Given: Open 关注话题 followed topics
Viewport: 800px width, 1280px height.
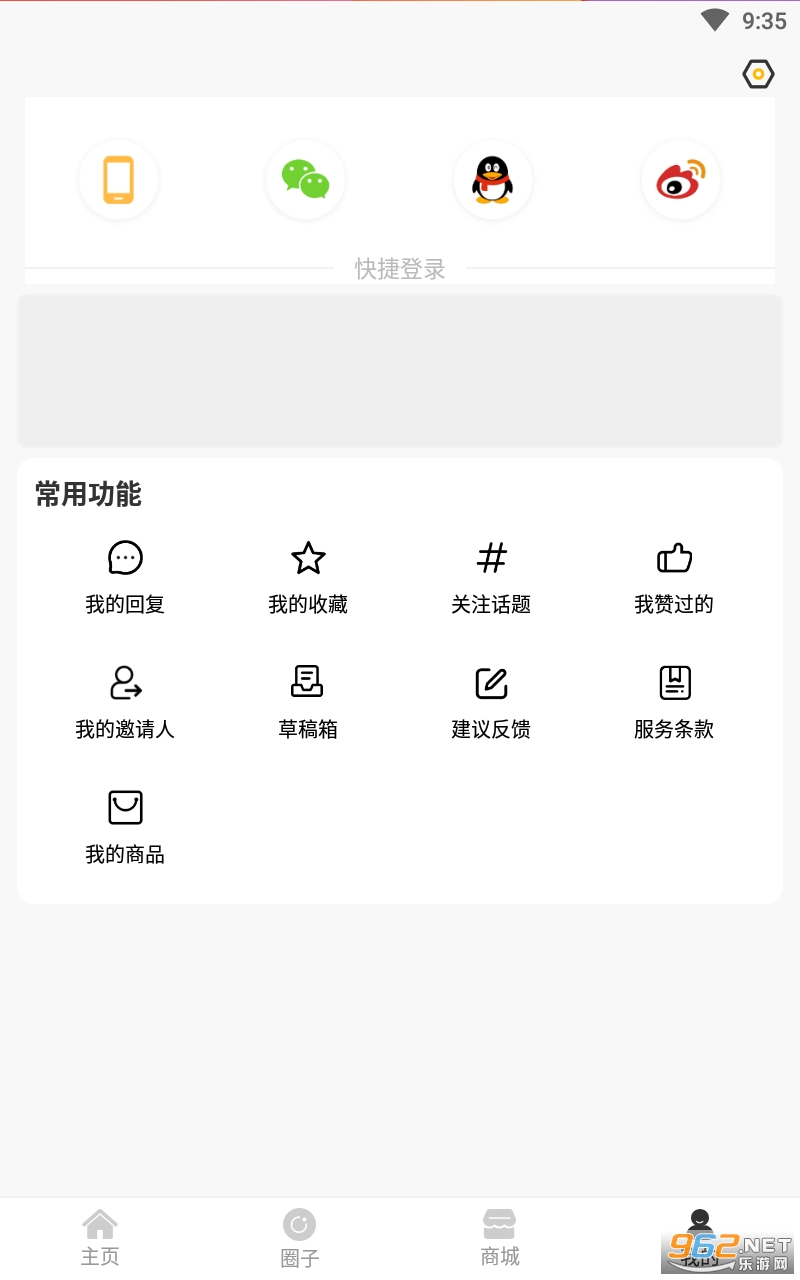Looking at the screenshot, I should coord(491,578).
